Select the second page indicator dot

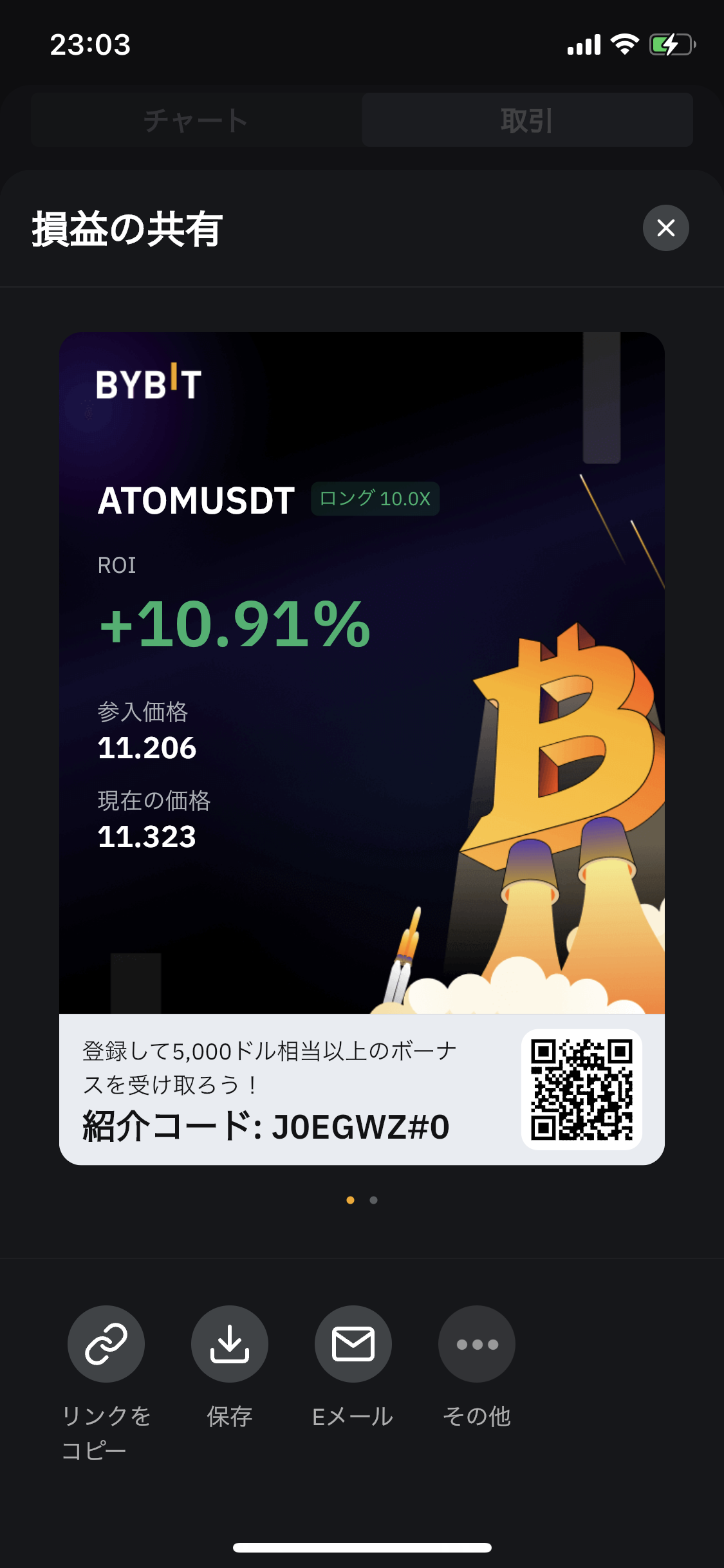coord(373,1200)
